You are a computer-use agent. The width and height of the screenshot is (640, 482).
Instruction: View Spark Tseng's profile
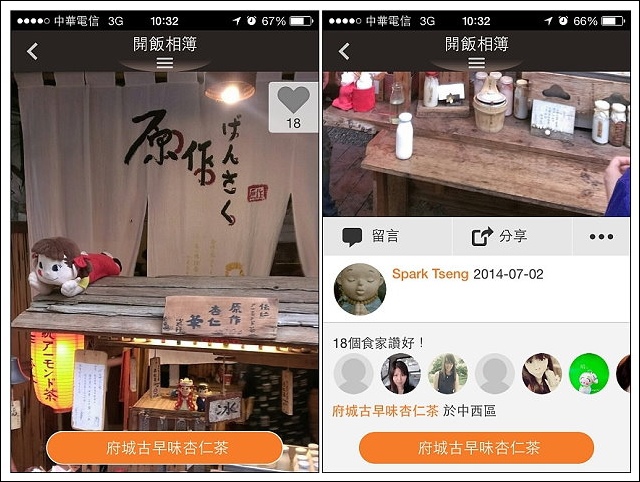pos(429,274)
